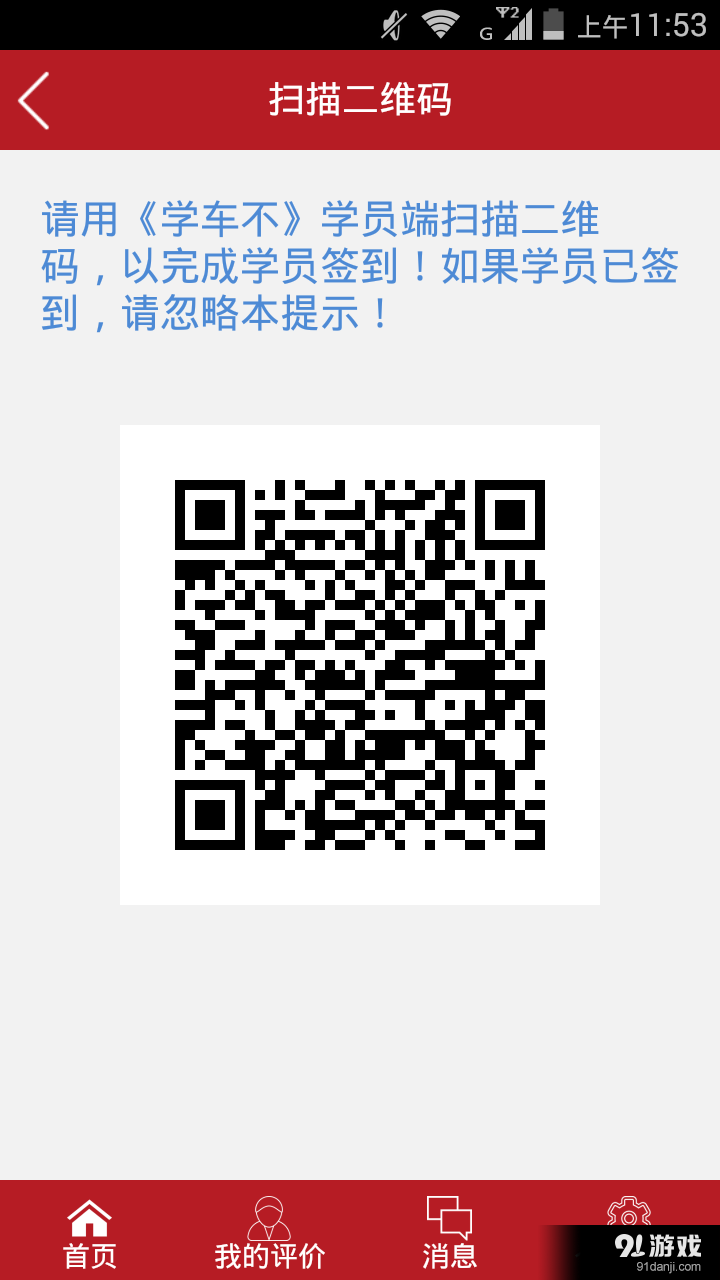Open settings via the gear icon
720x1280 pixels.
[x=629, y=1216]
